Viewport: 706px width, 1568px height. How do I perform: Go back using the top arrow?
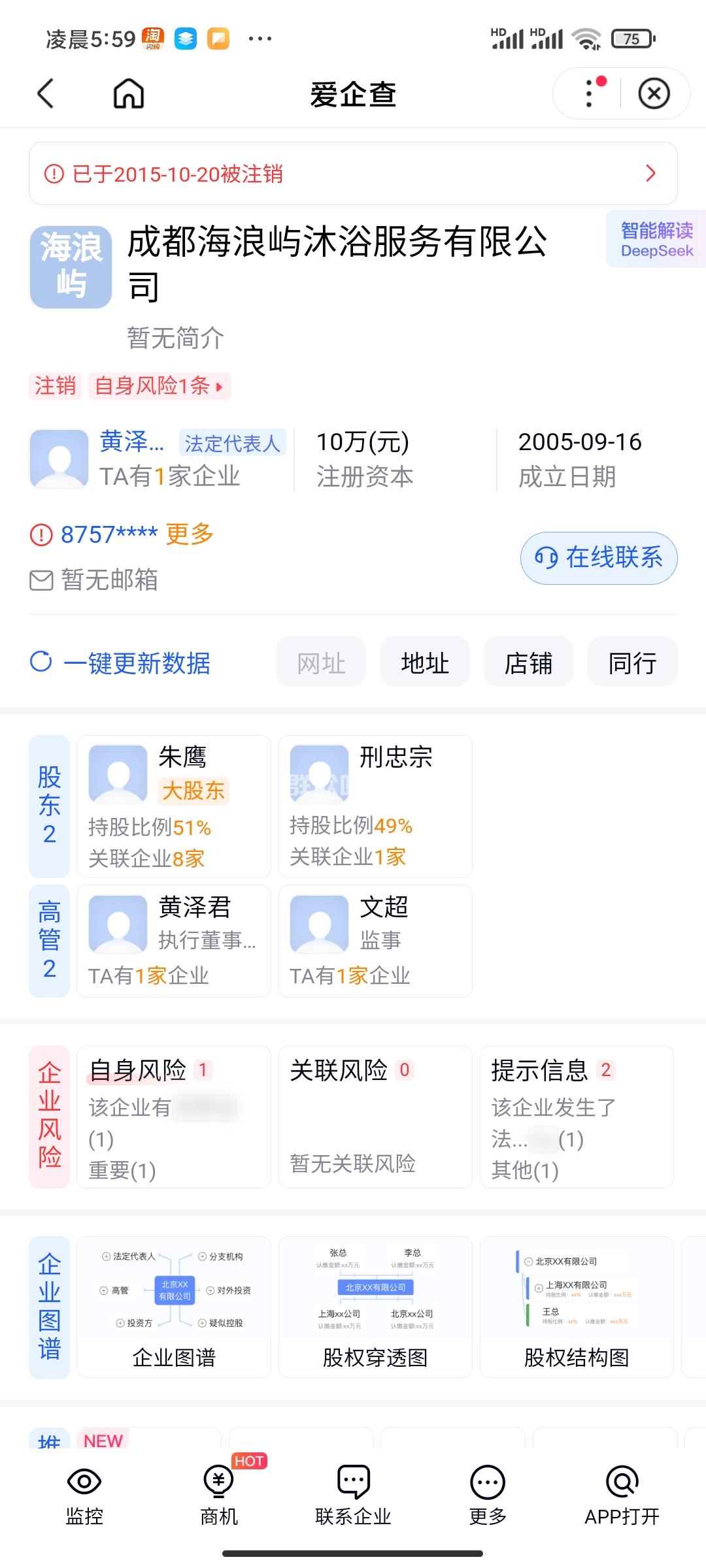(46, 93)
